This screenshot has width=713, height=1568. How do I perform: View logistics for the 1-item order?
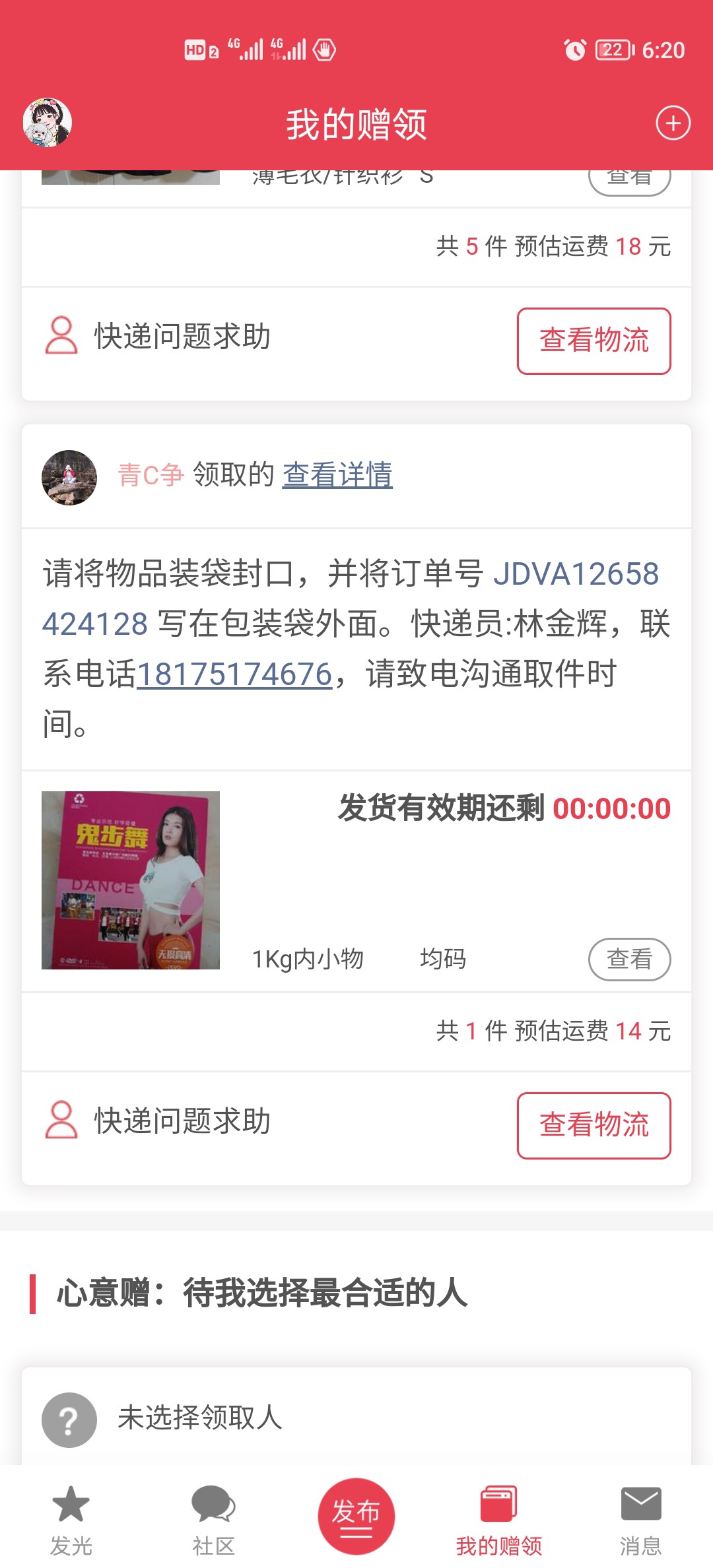[594, 1125]
